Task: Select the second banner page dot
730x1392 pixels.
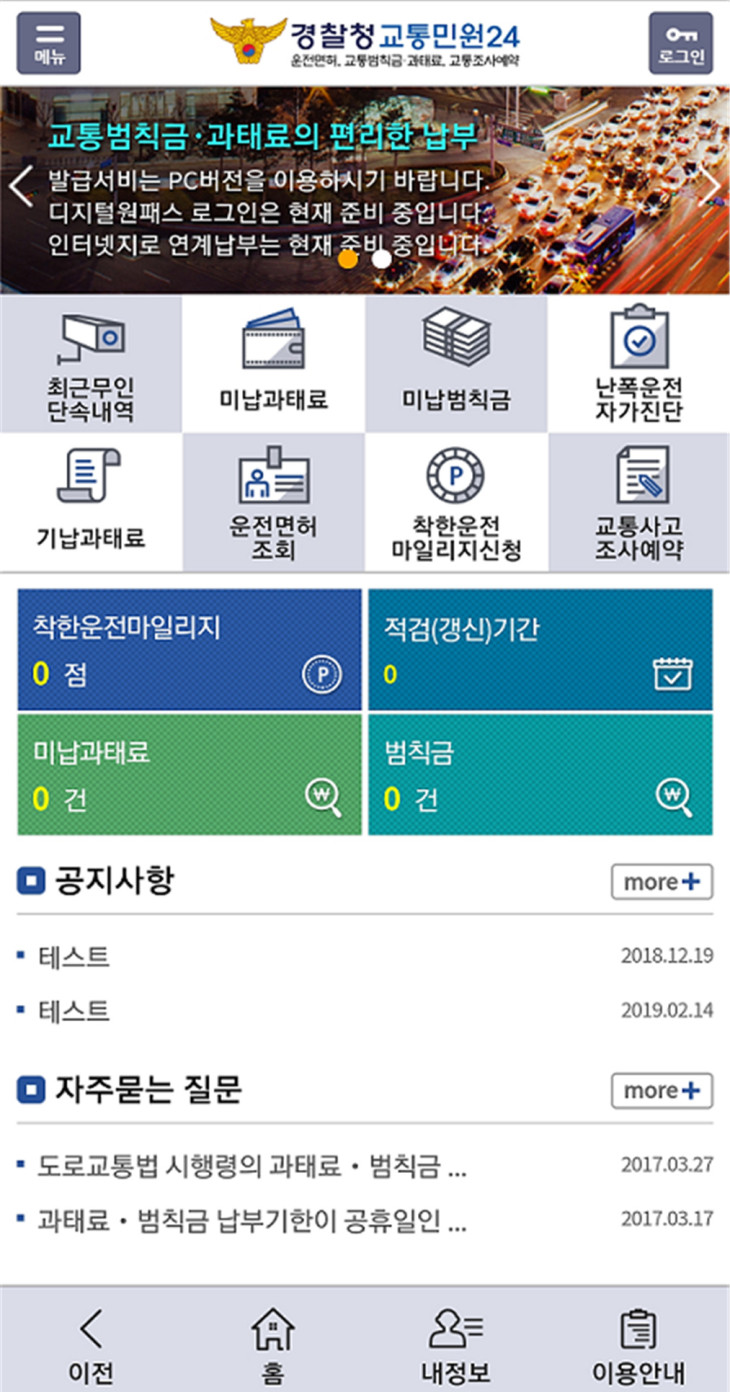Action: click(x=381, y=259)
